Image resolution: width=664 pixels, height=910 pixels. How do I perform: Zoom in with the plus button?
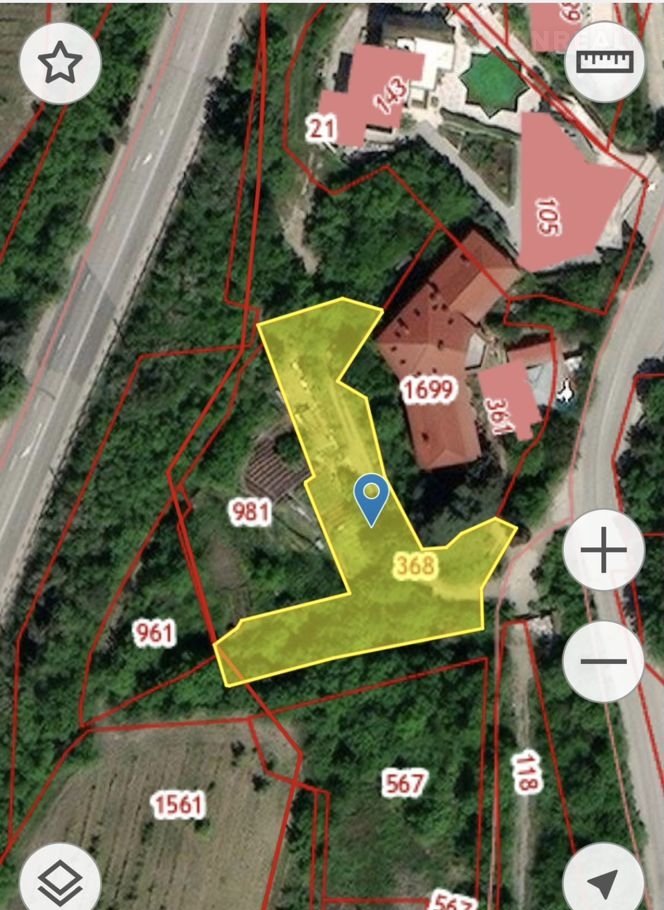pyautogui.click(x=604, y=551)
